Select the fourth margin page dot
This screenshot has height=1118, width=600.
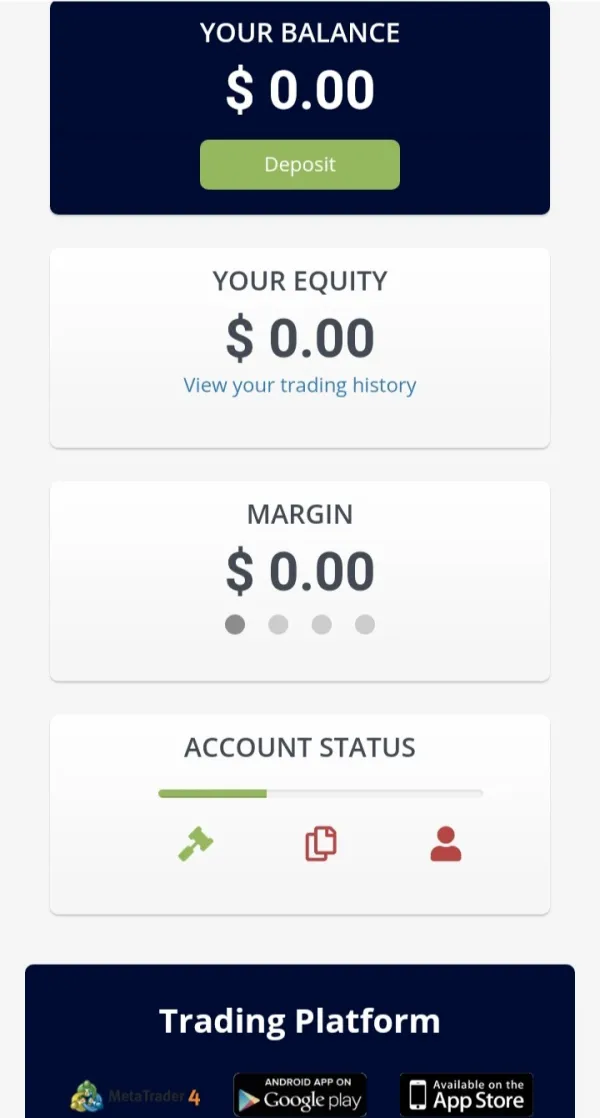(x=365, y=624)
